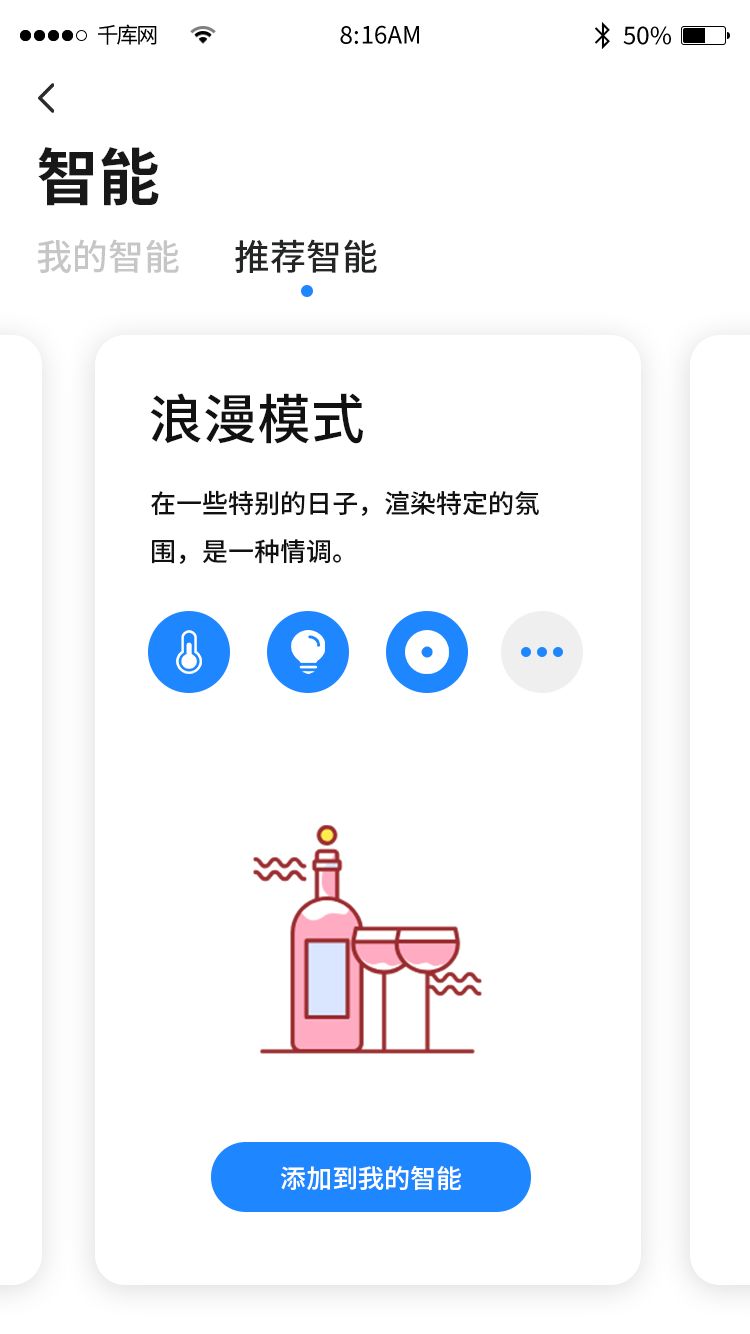Viewport: 750px width, 1334px height.
Task: Show more devices via three-dot icon
Action: click(x=542, y=652)
